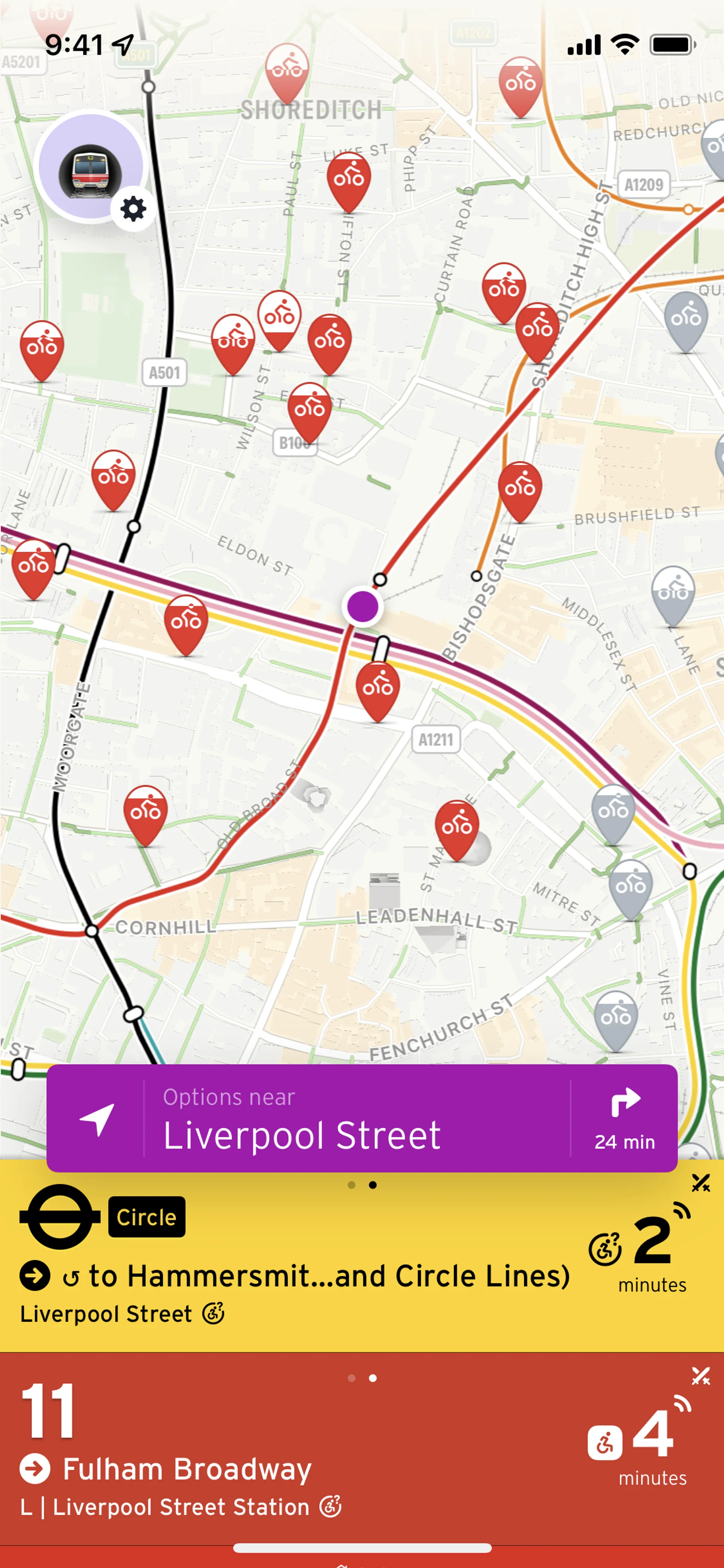Open settings via the gear icon
724x1568 pixels.
tap(133, 209)
